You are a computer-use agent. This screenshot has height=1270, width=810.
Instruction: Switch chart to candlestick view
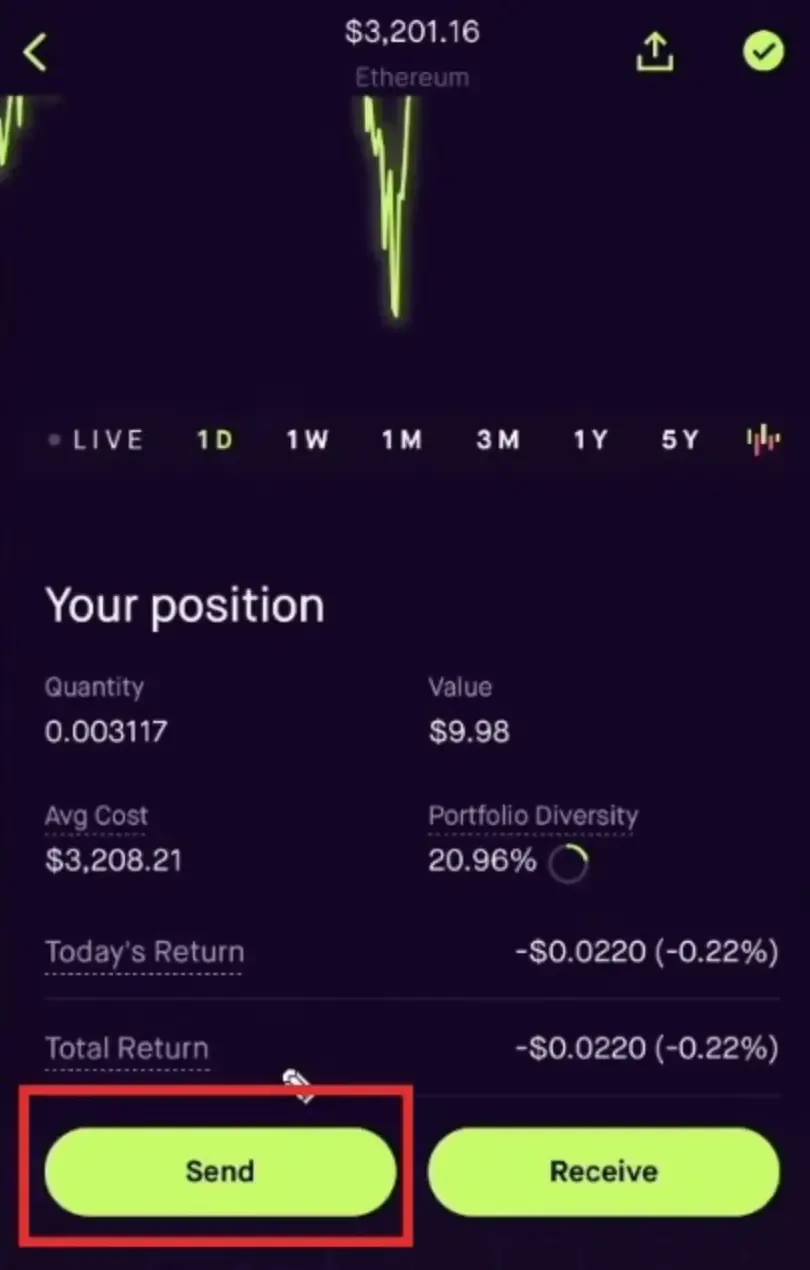[x=762, y=439]
